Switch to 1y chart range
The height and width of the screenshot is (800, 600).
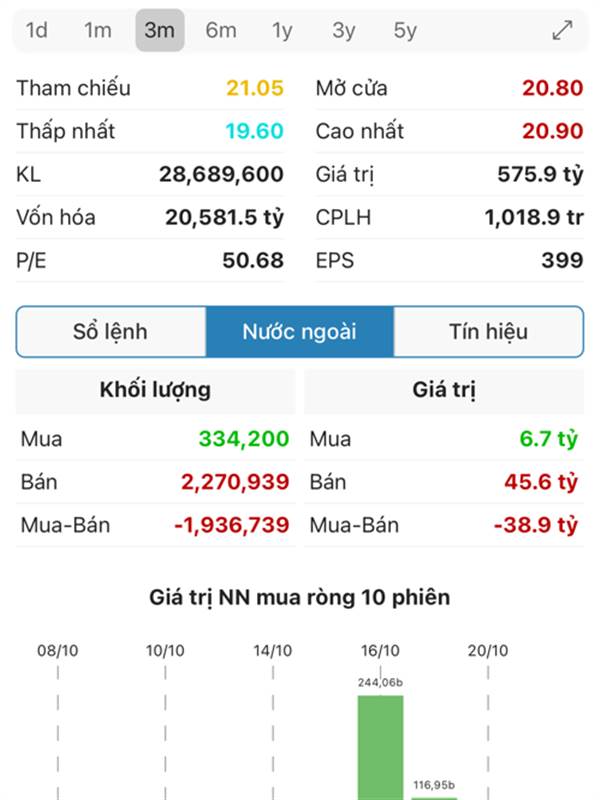pos(283,30)
